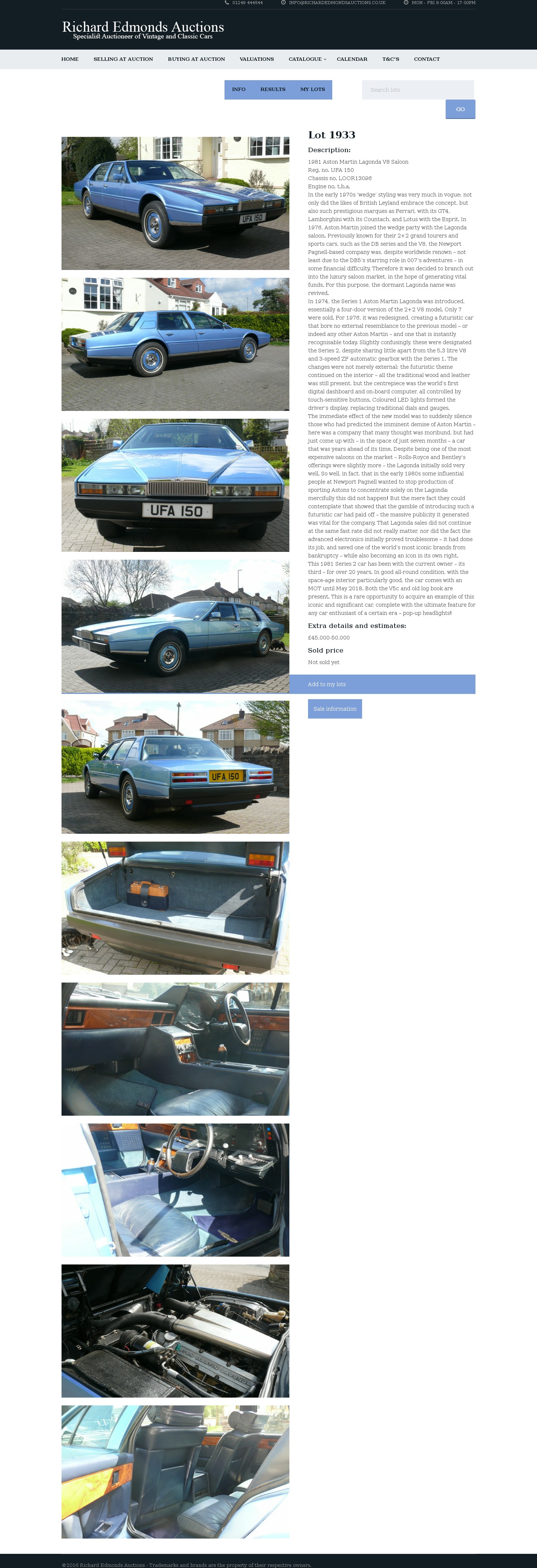Open the Contact page
Image resolution: width=537 pixels, height=1568 pixels.
coord(426,59)
